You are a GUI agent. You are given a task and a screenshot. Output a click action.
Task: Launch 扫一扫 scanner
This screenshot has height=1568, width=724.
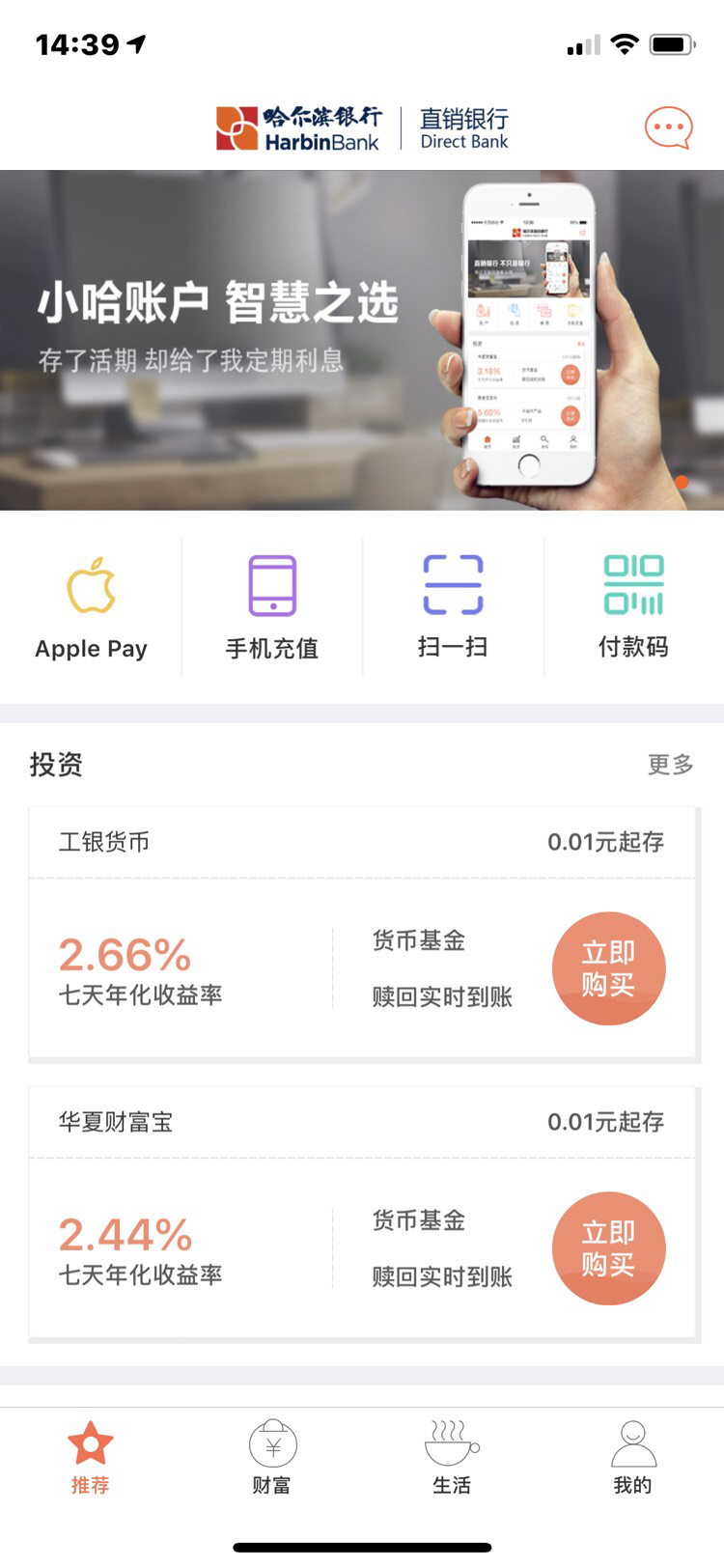tap(453, 608)
